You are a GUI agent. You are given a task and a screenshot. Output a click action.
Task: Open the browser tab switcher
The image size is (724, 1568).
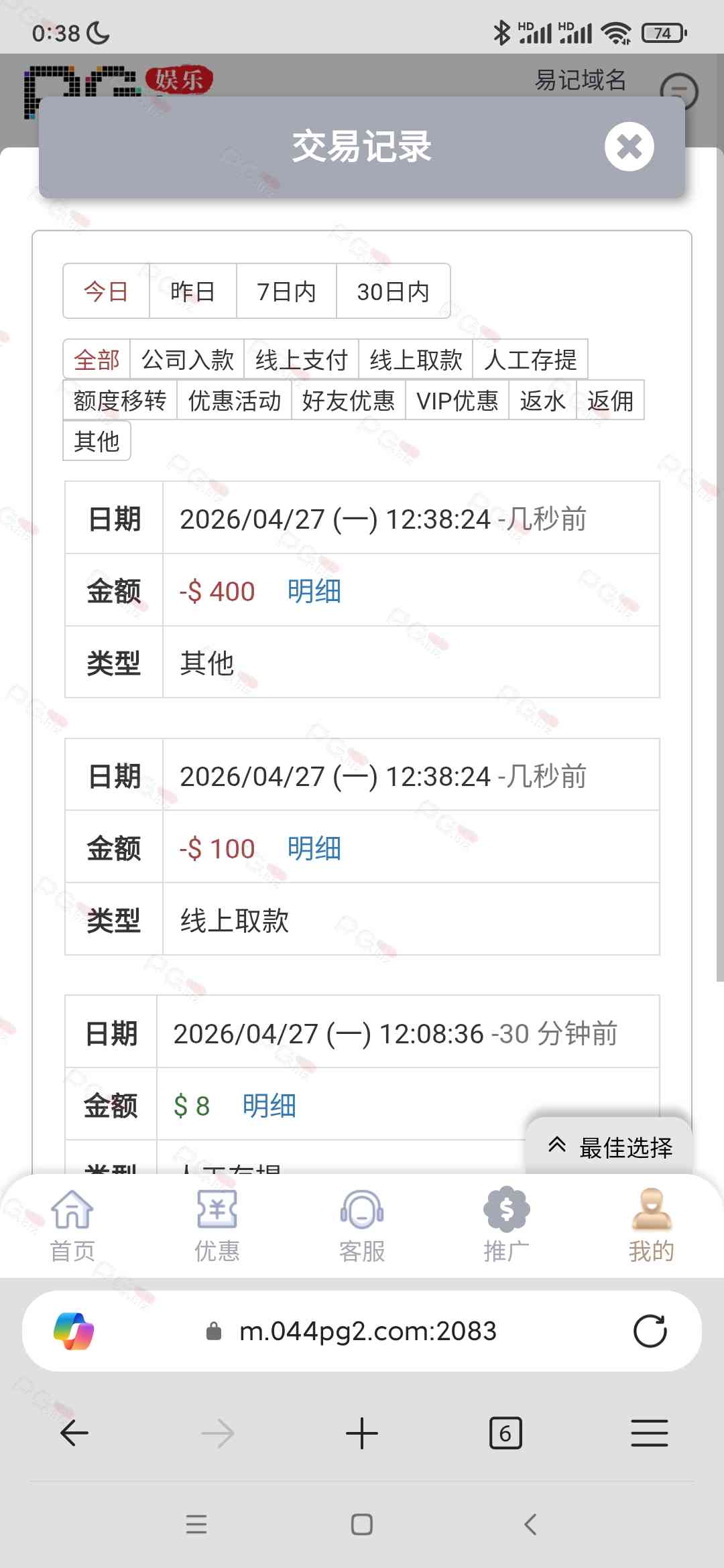(505, 1433)
